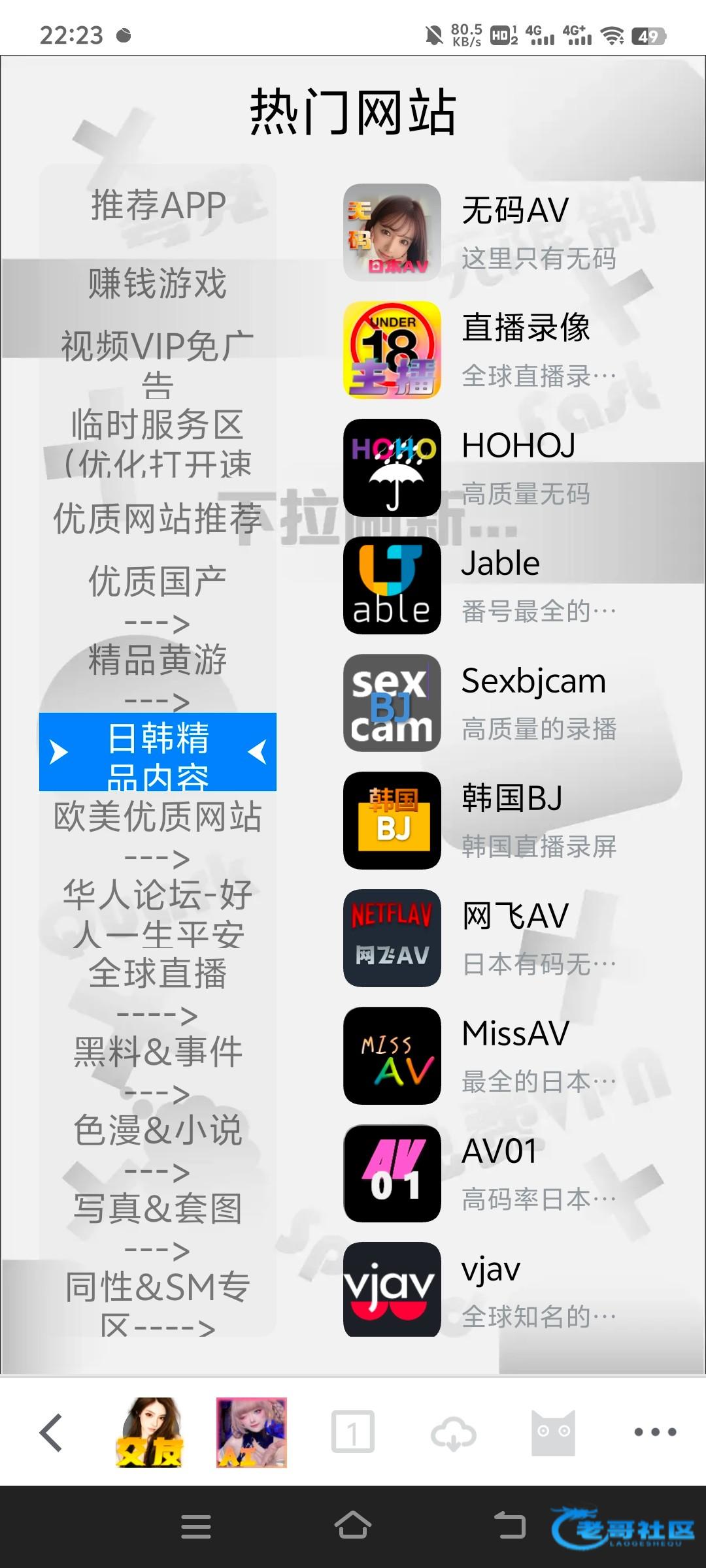Viewport: 706px width, 1568px height.
Task: Go to the system home screen
Action: click(x=352, y=1526)
